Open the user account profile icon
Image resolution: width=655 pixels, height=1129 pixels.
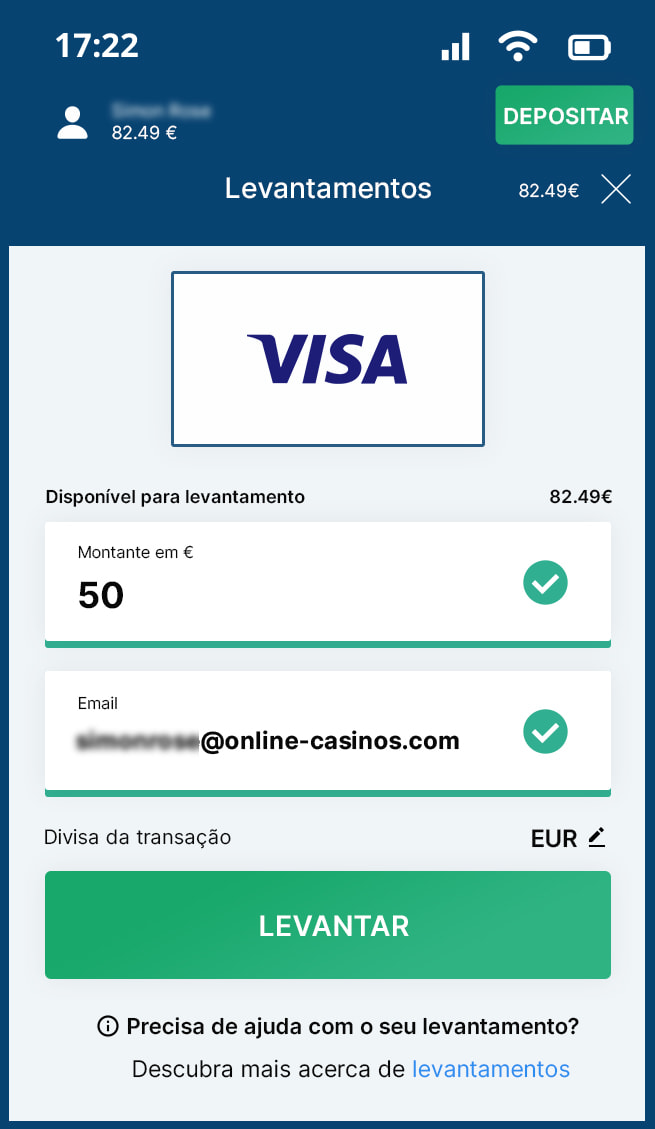(72, 122)
